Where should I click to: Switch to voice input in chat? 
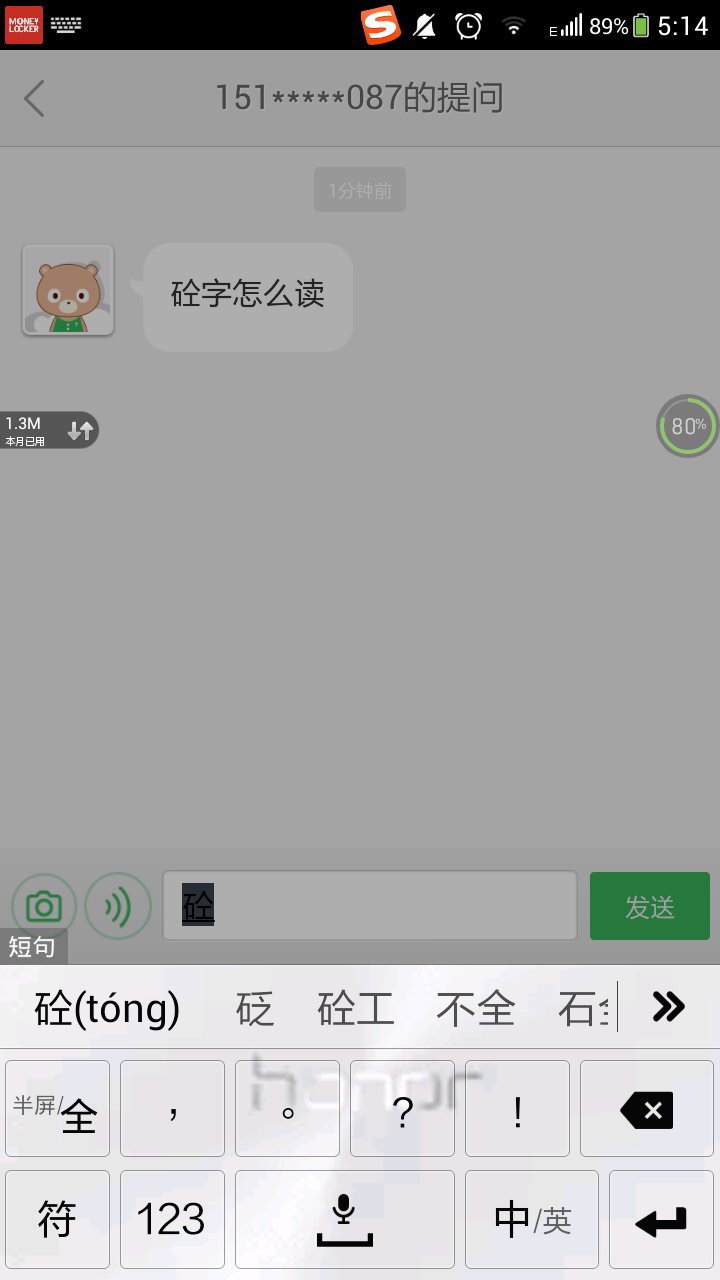pyautogui.click(x=118, y=906)
